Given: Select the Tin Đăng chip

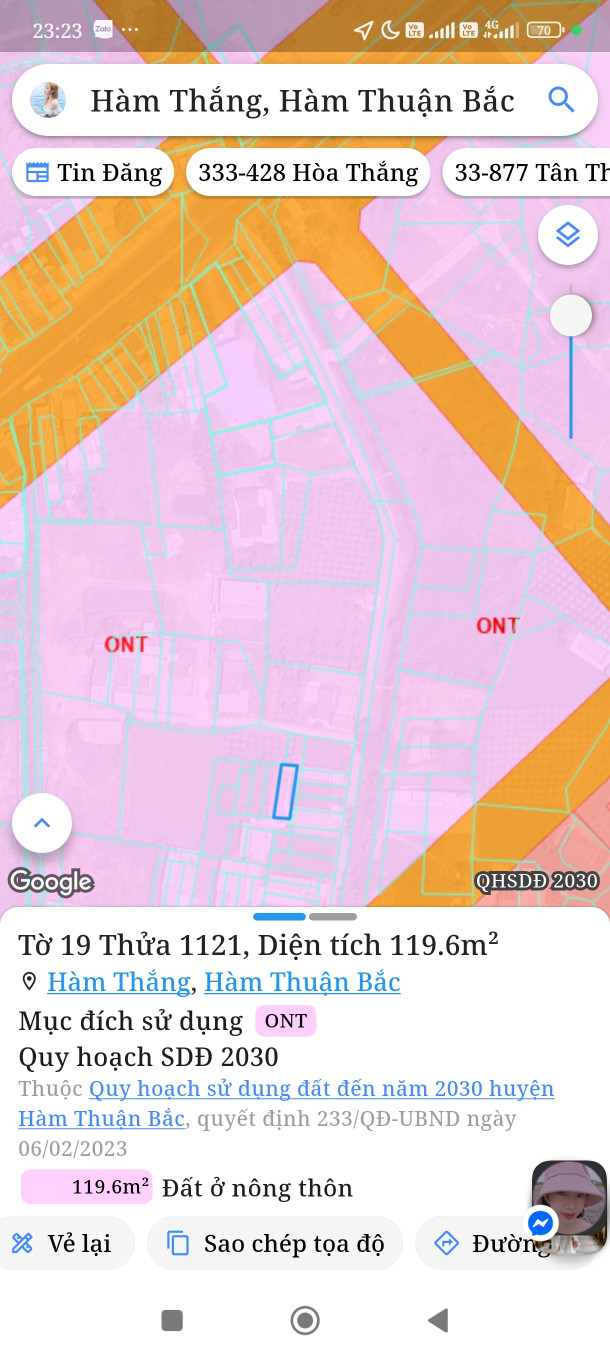Looking at the screenshot, I should coord(93,173).
